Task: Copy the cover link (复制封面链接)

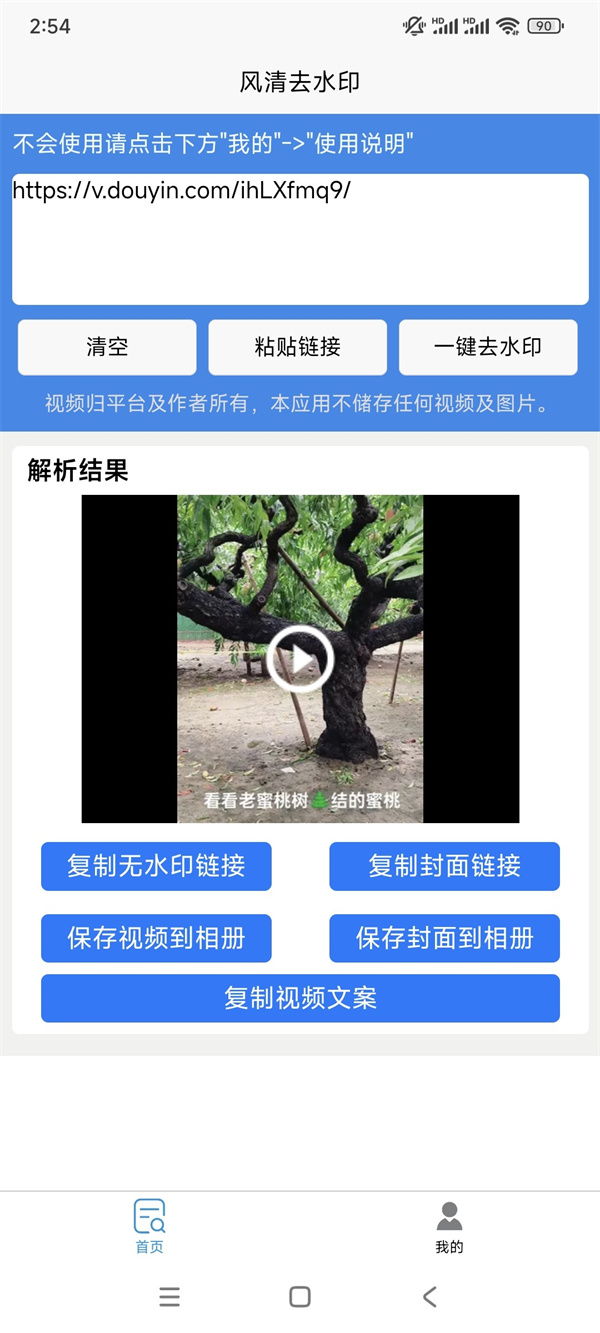Action: (x=444, y=866)
